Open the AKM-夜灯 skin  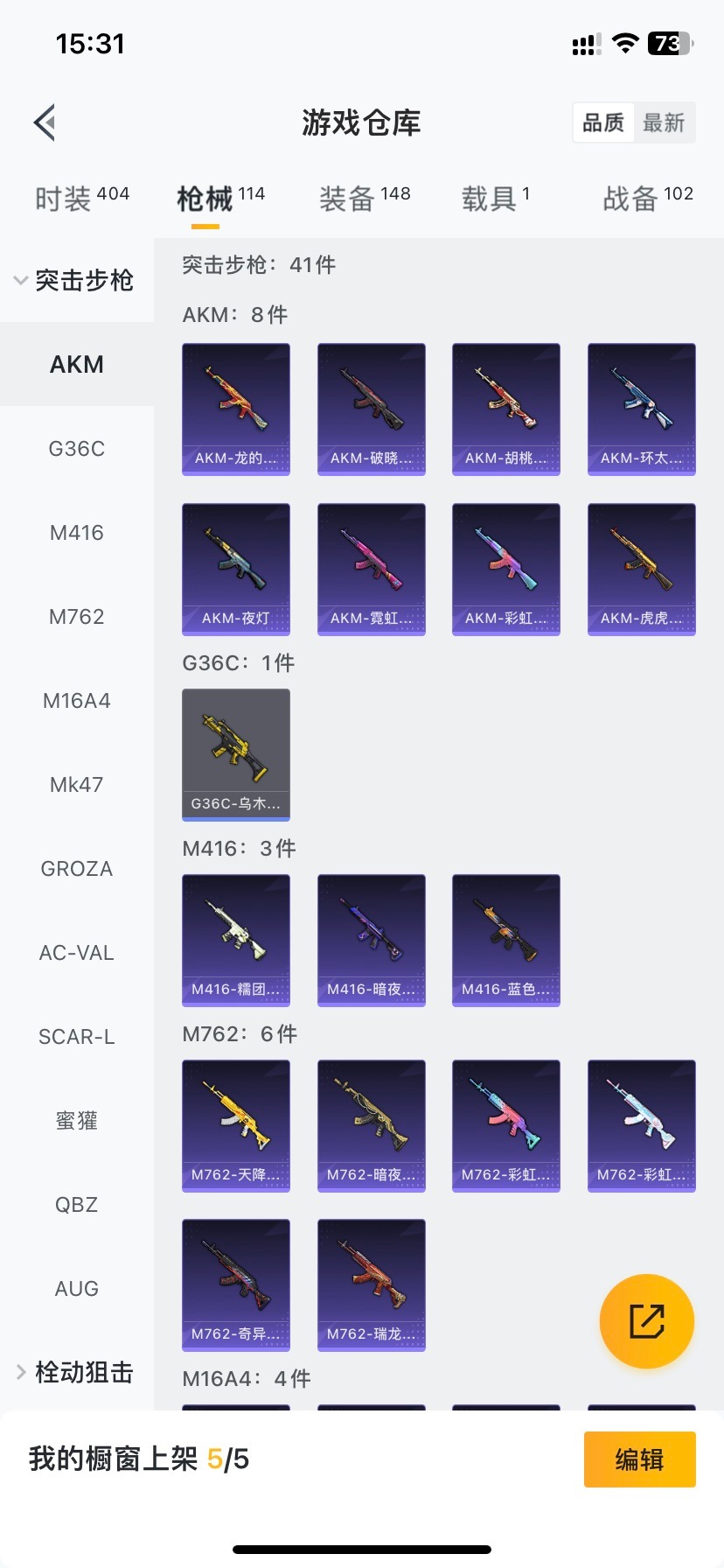(236, 569)
